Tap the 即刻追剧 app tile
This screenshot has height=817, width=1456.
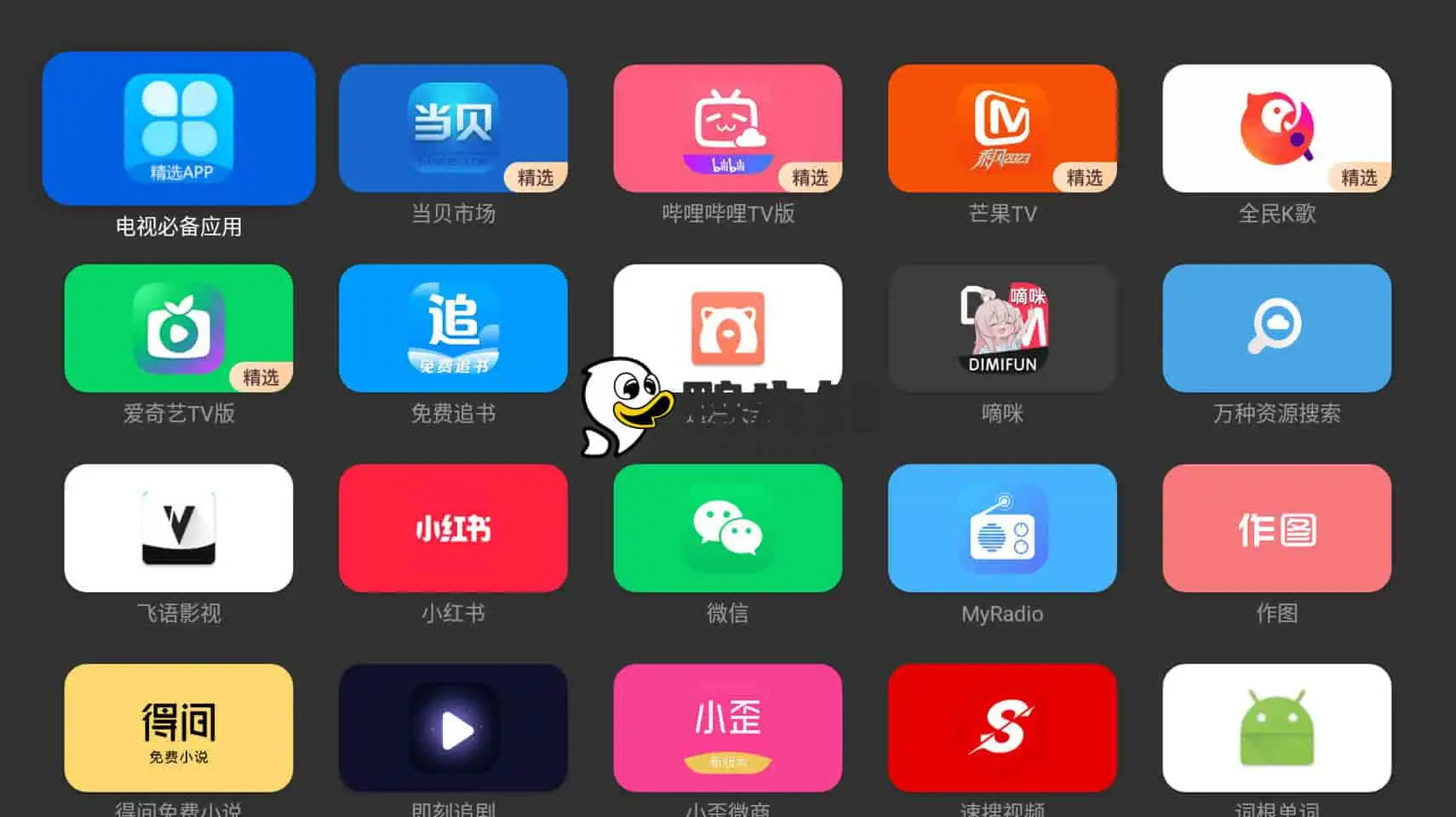click(453, 728)
